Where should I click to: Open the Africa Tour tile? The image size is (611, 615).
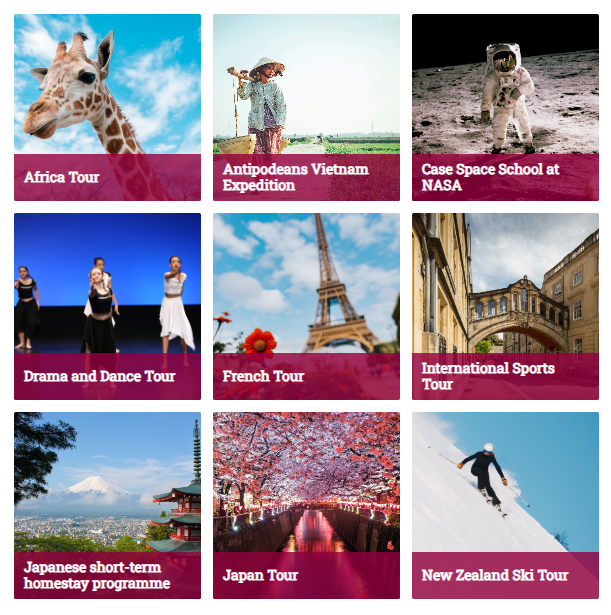point(107,107)
